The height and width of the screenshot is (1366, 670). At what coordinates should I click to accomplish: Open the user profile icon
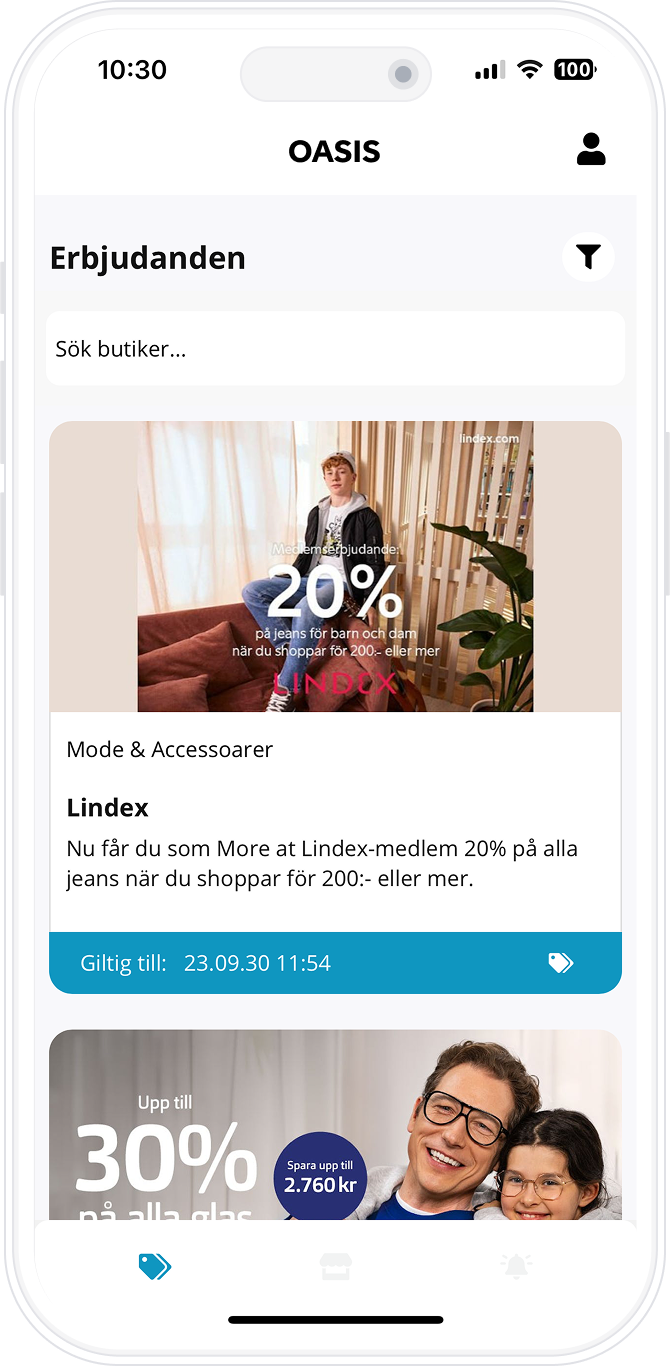[591, 150]
